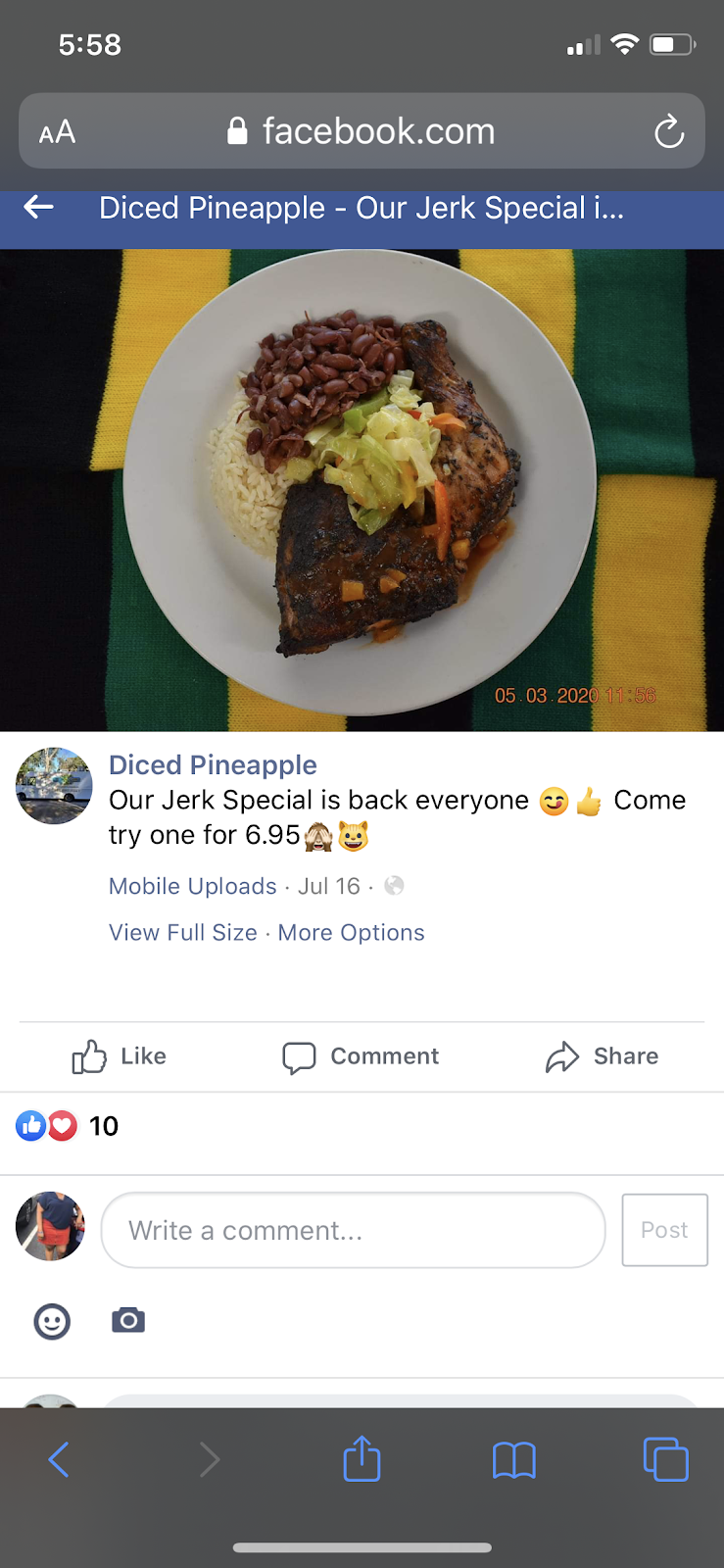Open the Mobile Uploads album

click(193, 886)
